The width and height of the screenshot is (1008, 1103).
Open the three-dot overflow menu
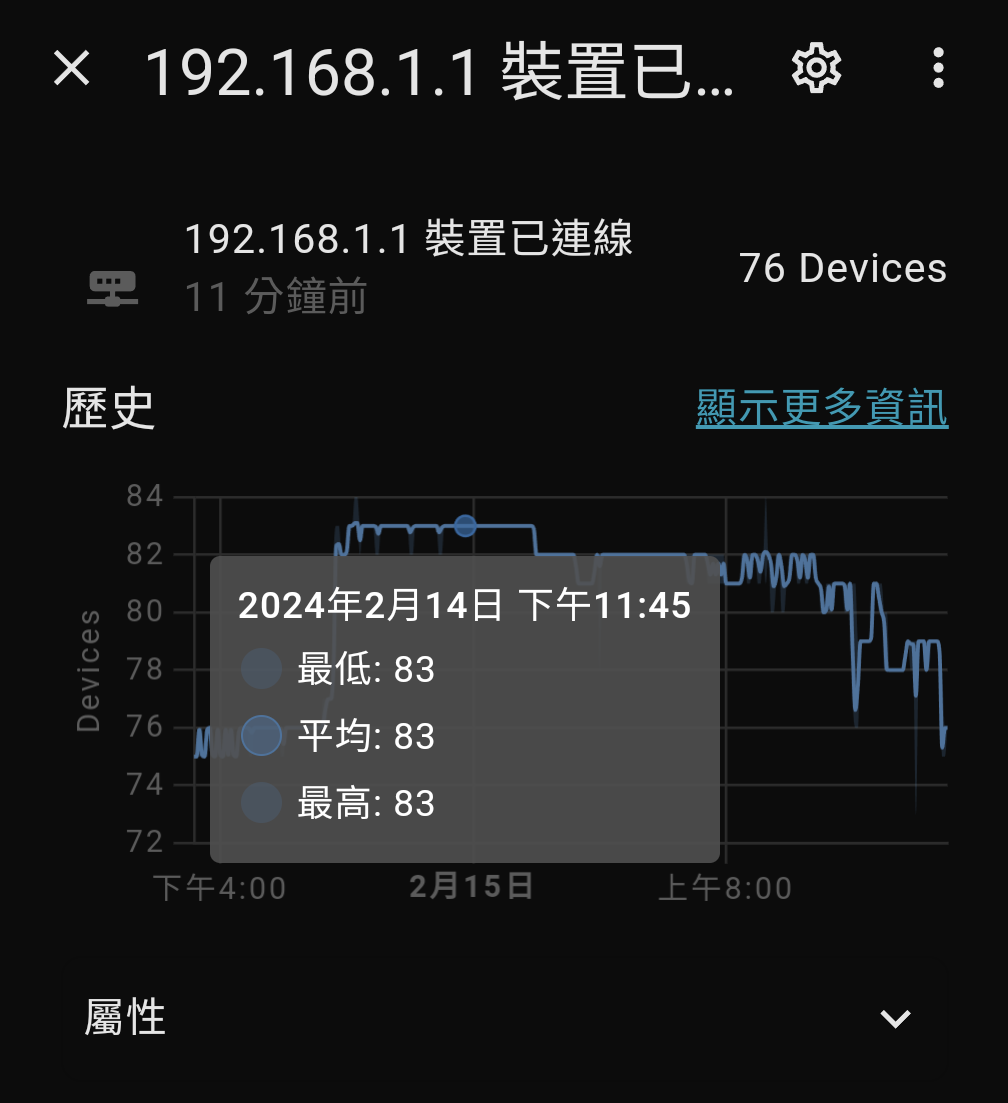pyautogui.click(x=937, y=69)
